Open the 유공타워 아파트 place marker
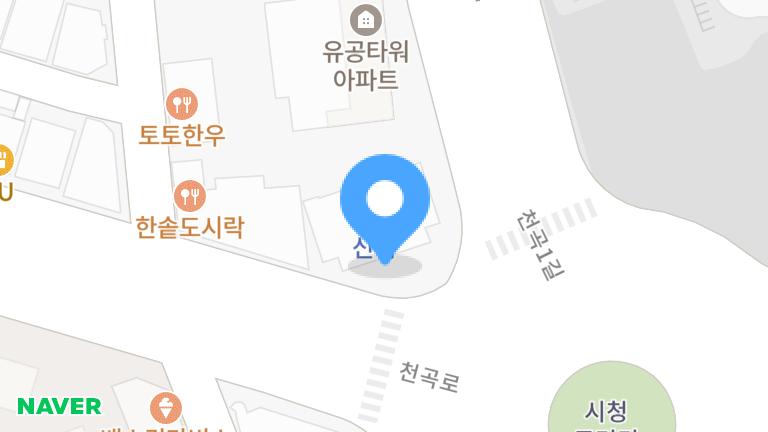Screen dimensions: 768x432 (x=365, y=19)
